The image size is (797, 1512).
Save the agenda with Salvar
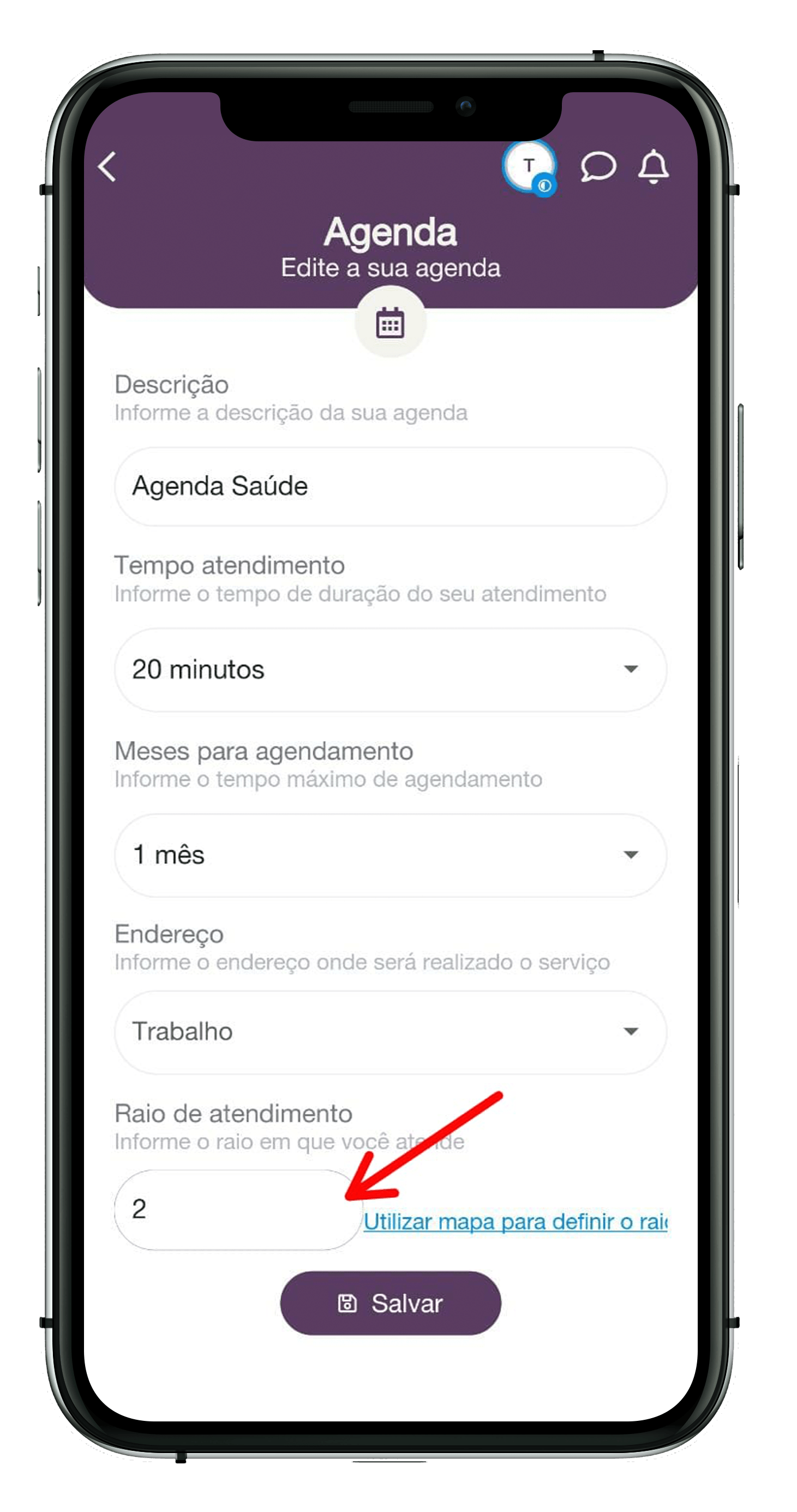[x=390, y=1304]
